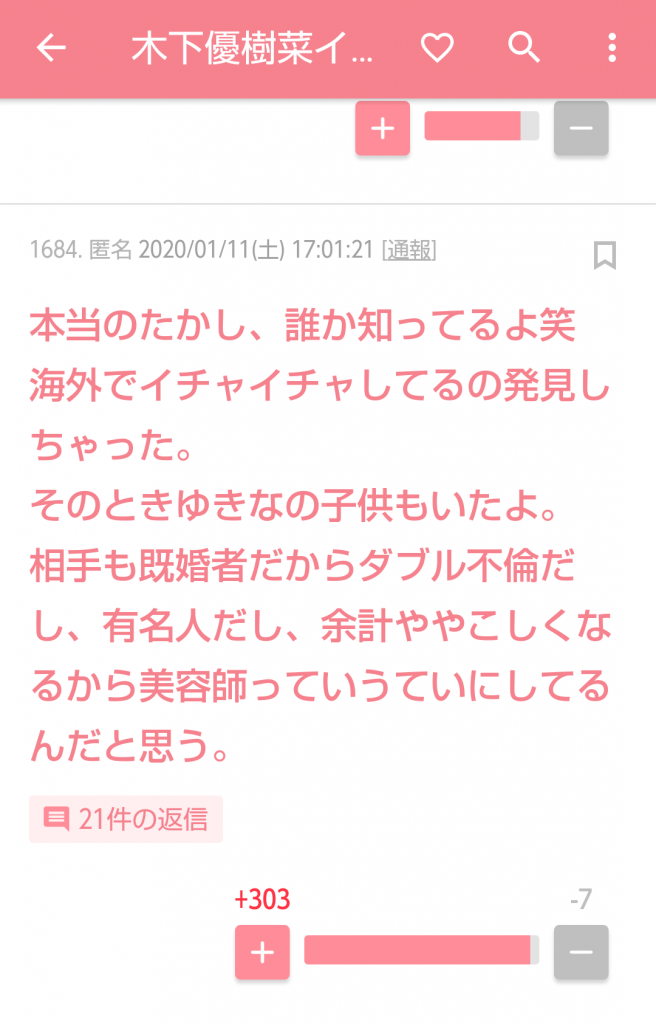Downvote the previous comment above the divider
656x1024 pixels.
581,129
